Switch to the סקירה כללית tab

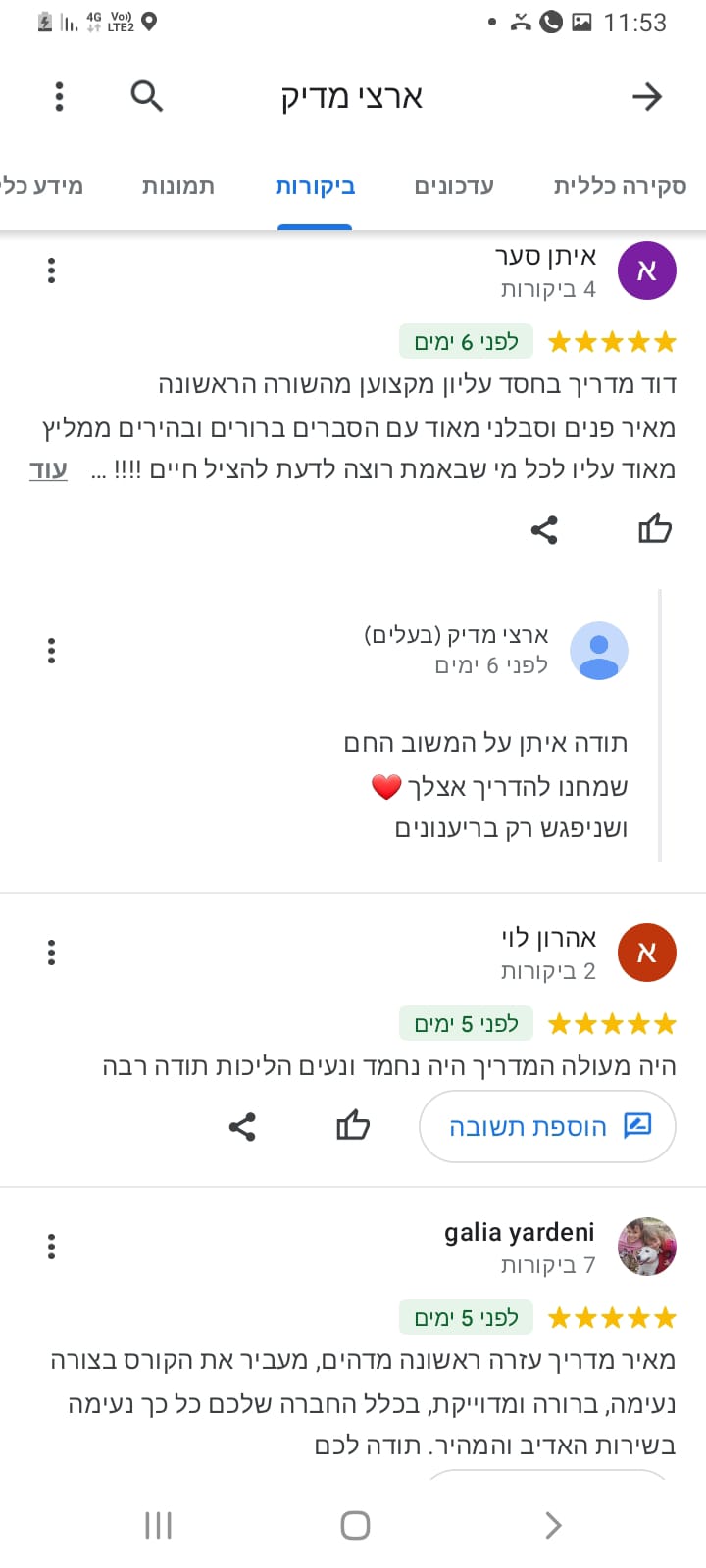(x=620, y=186)
